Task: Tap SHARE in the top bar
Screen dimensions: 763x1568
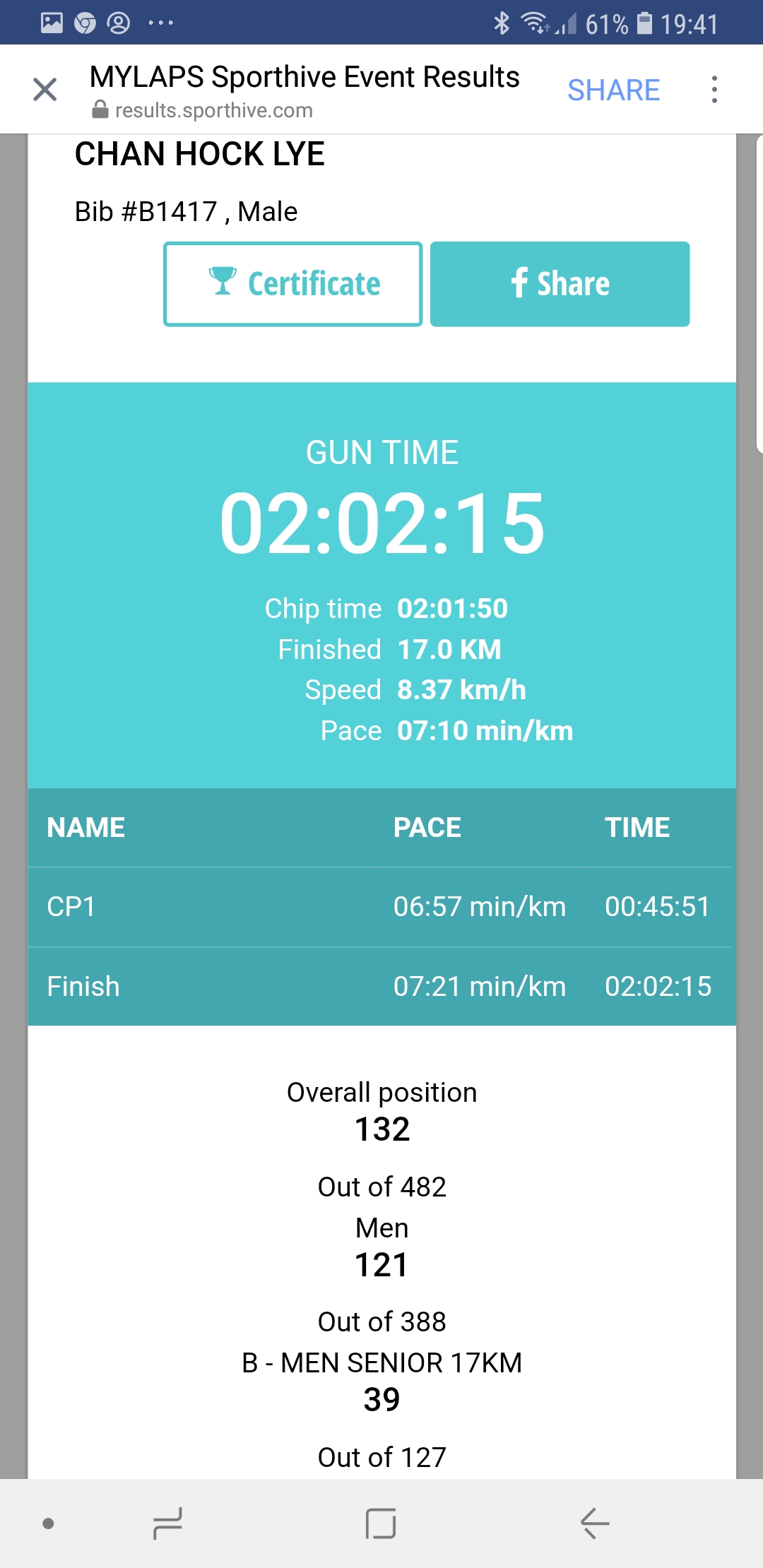Action: coord(613,90)
